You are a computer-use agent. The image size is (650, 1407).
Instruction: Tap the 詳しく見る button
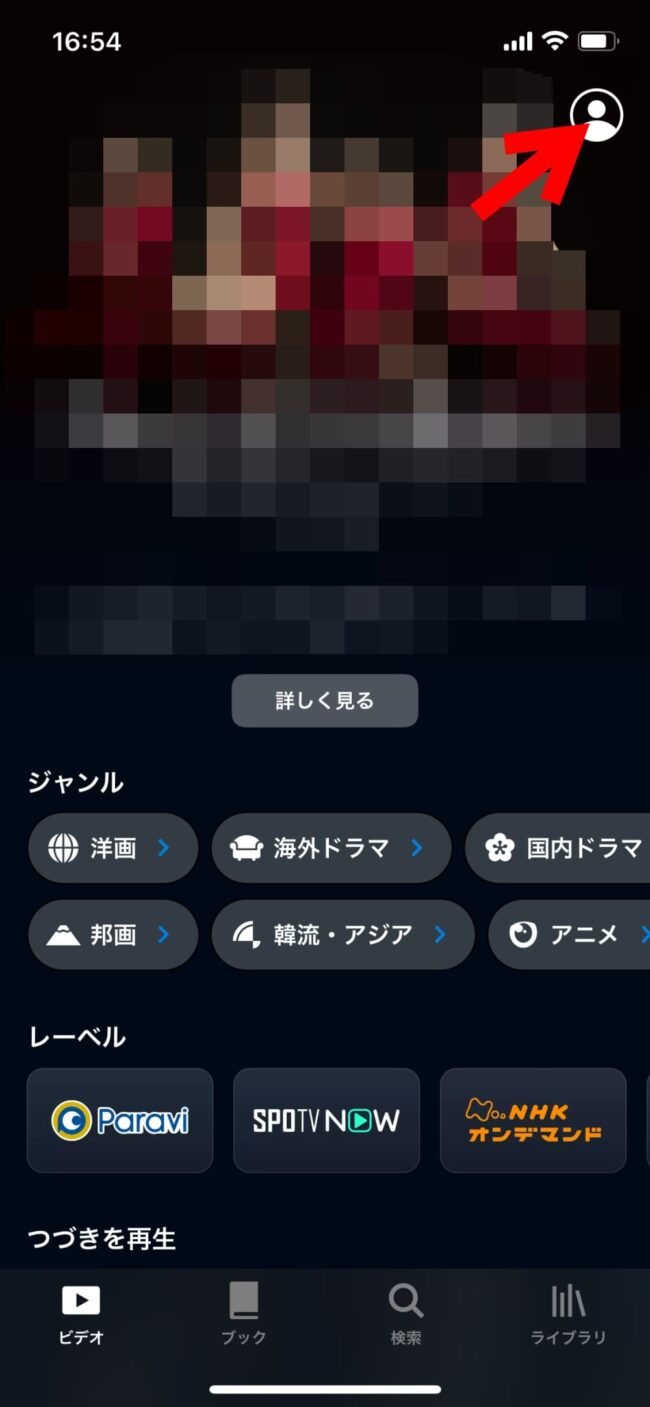[325, 700]
